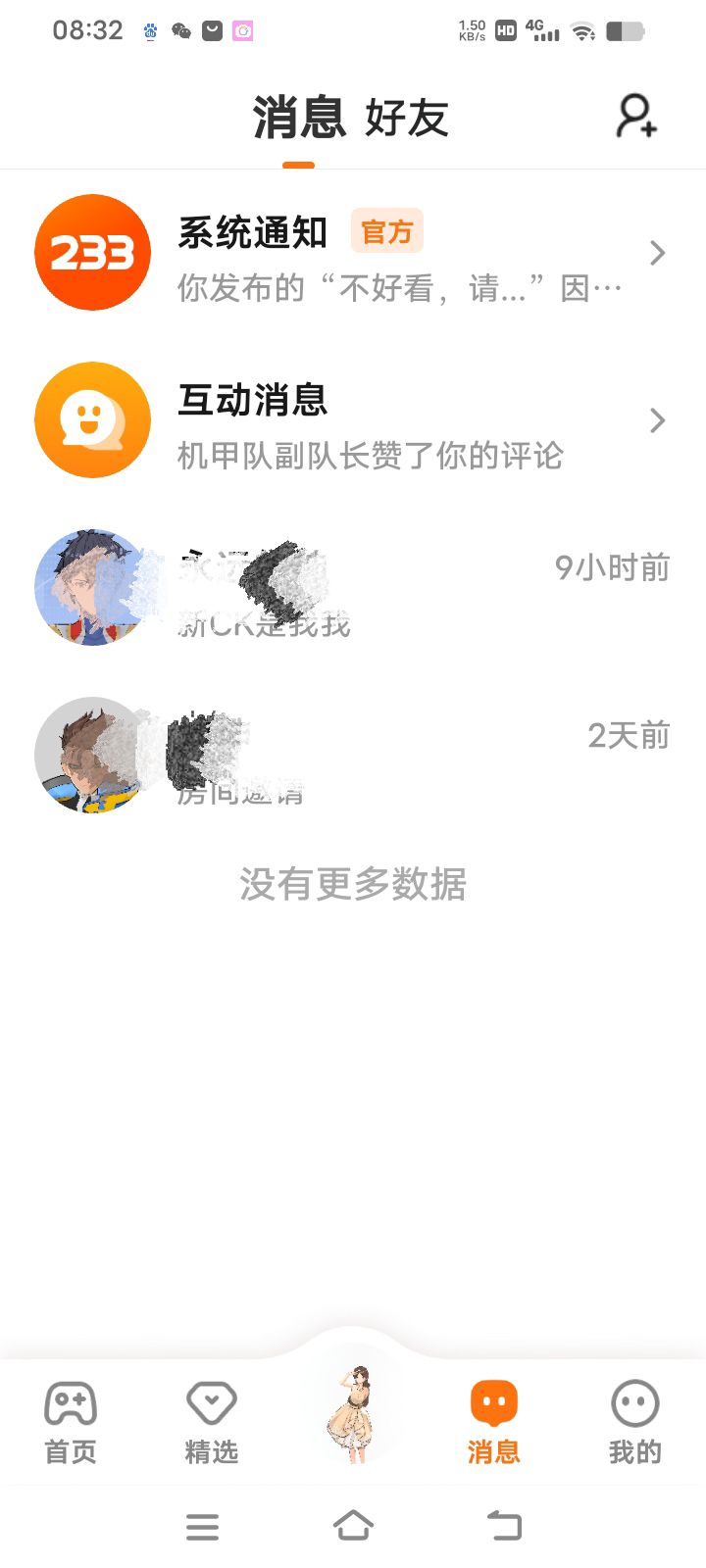Tap the system home button
Viewport: 706px width, 1568px height.
point(353,1525)
